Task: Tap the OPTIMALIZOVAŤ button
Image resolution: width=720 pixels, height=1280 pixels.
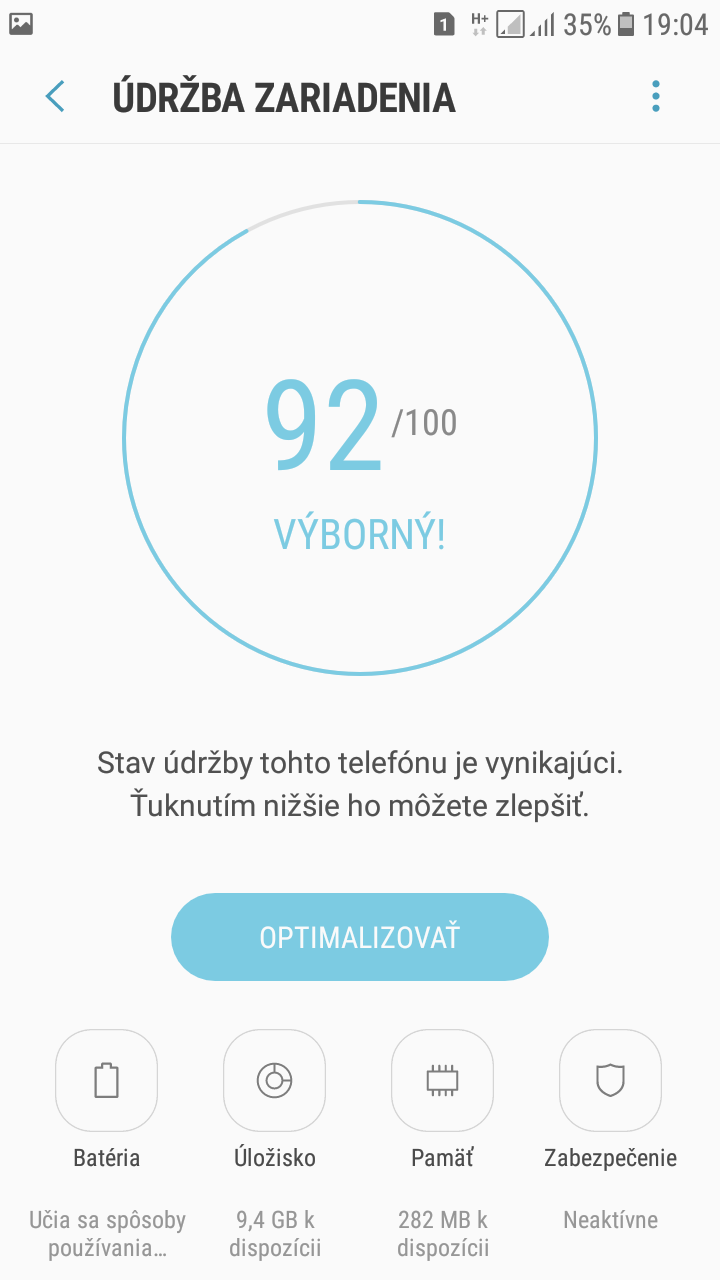Action: 360,937
